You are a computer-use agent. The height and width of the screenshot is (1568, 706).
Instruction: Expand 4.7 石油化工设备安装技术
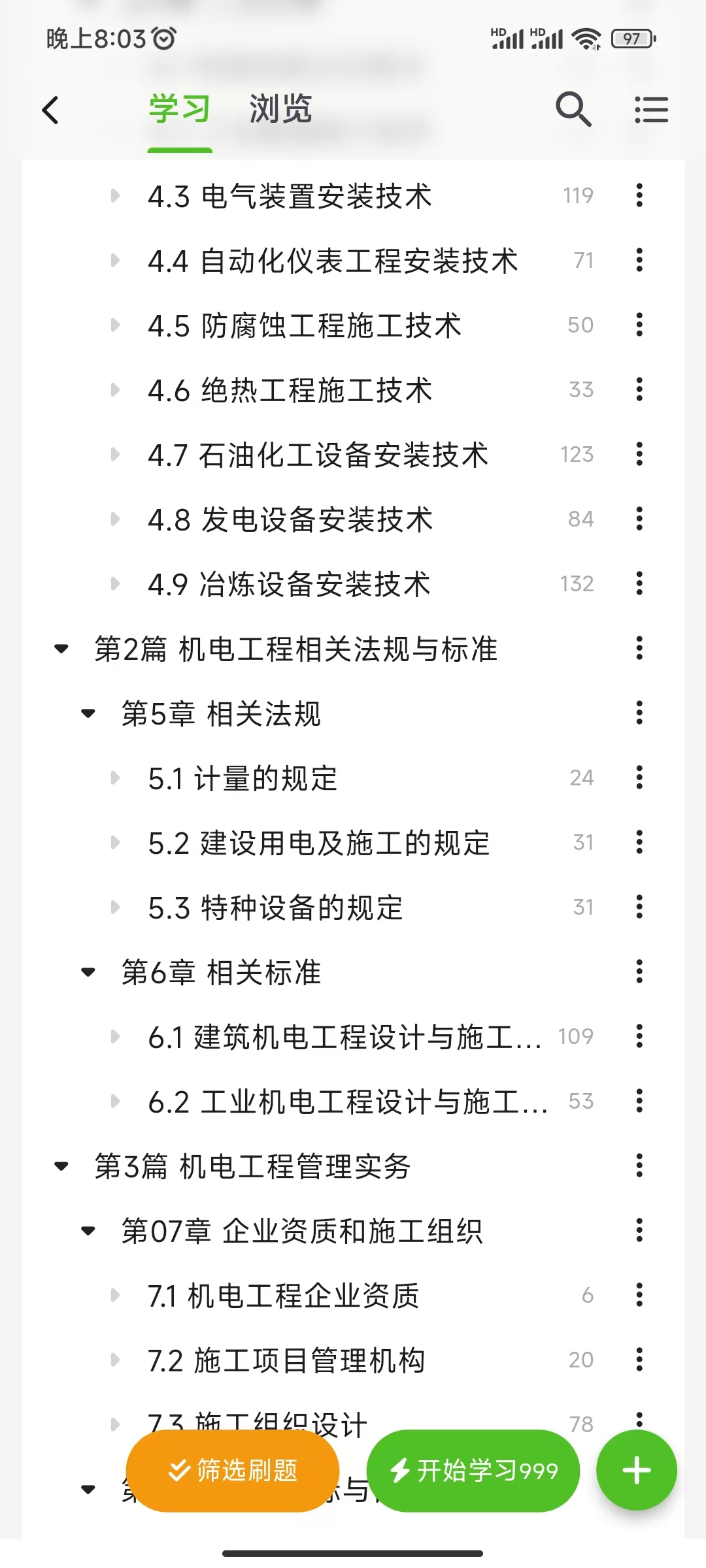(115, 454)
